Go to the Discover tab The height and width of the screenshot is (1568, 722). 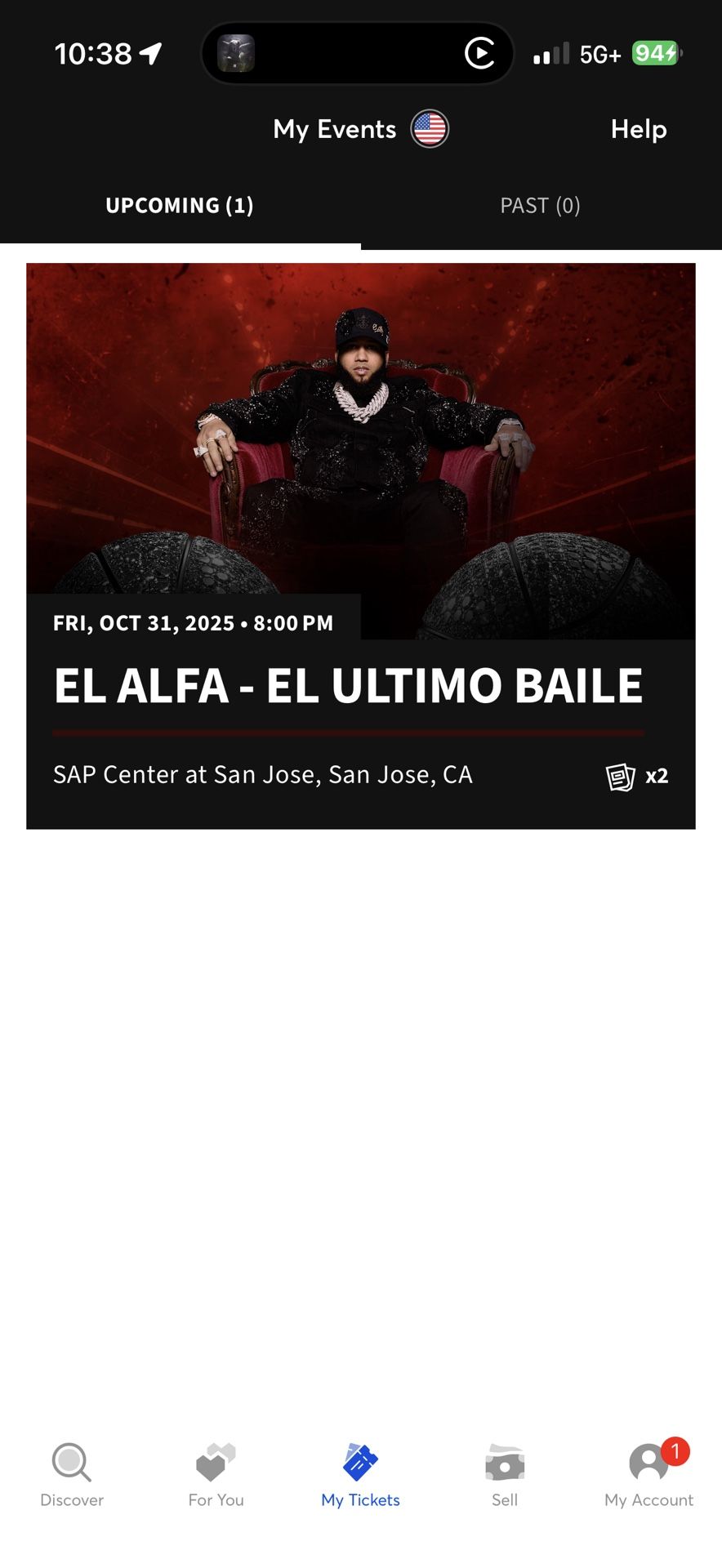pos(72,1475)
